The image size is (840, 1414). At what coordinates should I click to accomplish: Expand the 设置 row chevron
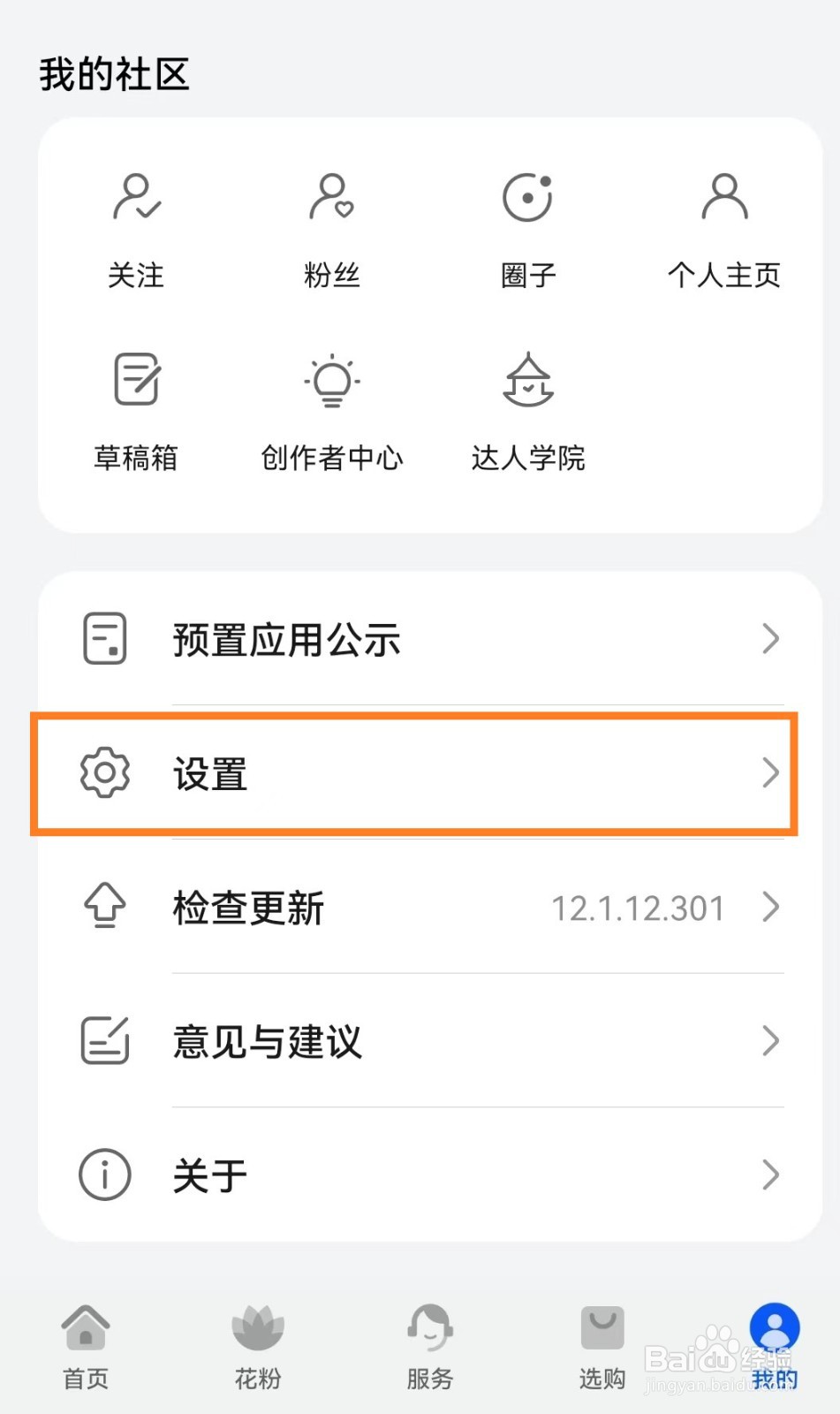tap(771, 773)
